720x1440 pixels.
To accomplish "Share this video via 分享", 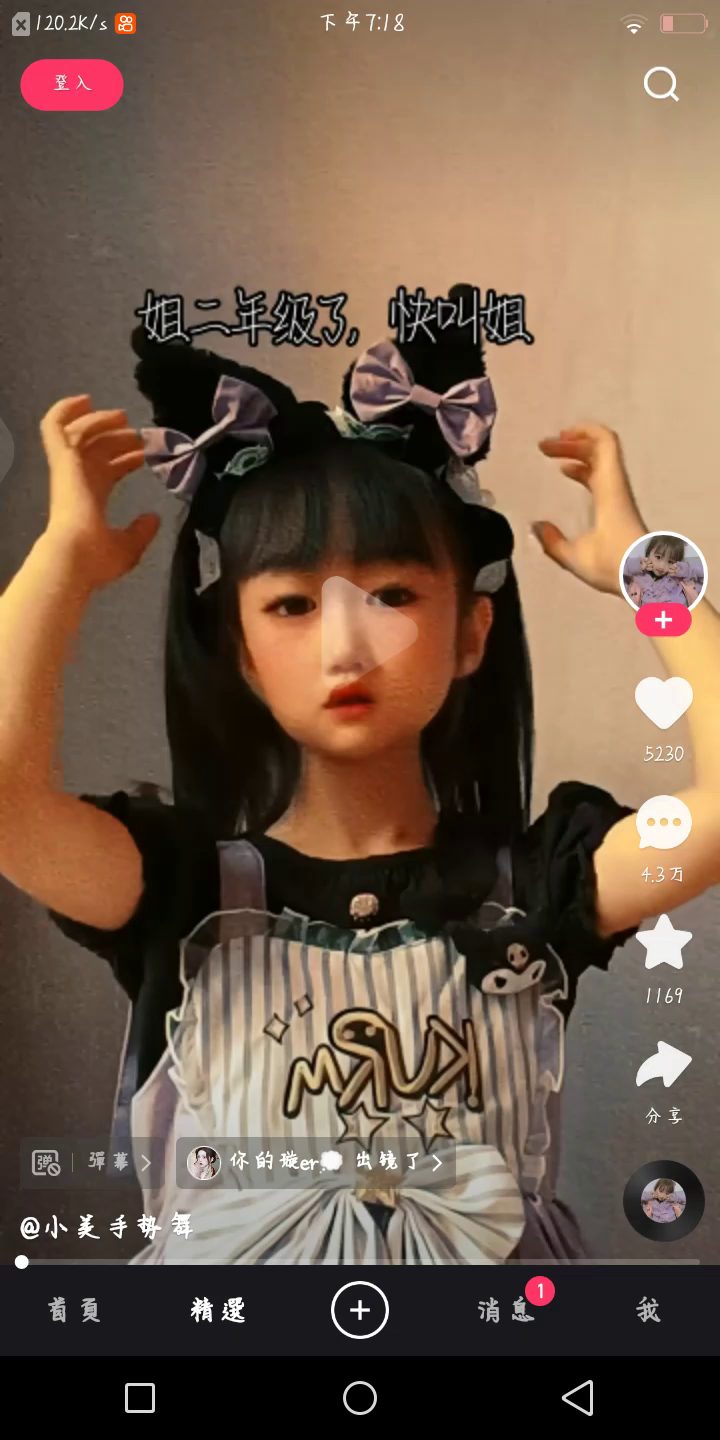I will click(664, 1066).
